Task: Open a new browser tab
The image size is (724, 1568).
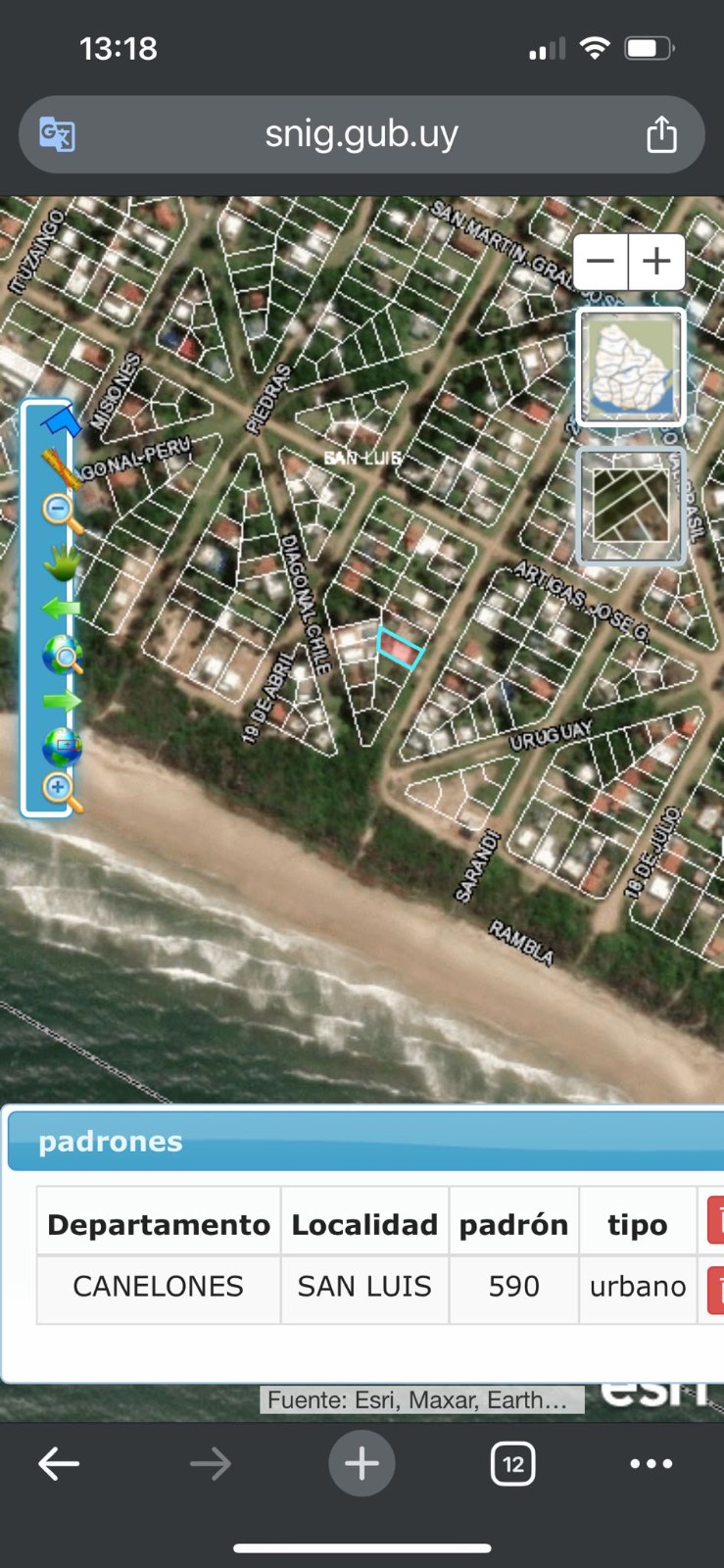Action: (x=362, y=1464)
